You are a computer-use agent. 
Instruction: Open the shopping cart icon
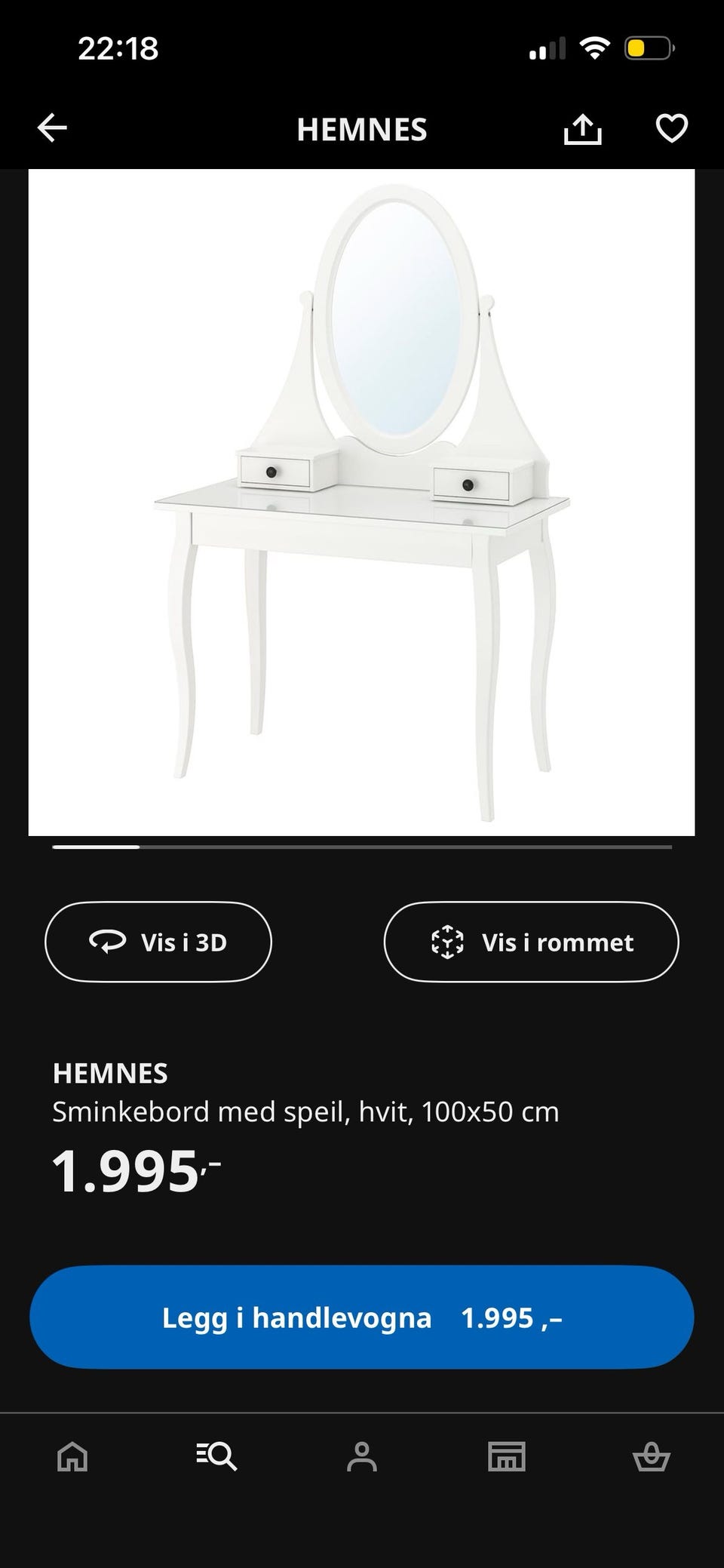[652, 1456]
